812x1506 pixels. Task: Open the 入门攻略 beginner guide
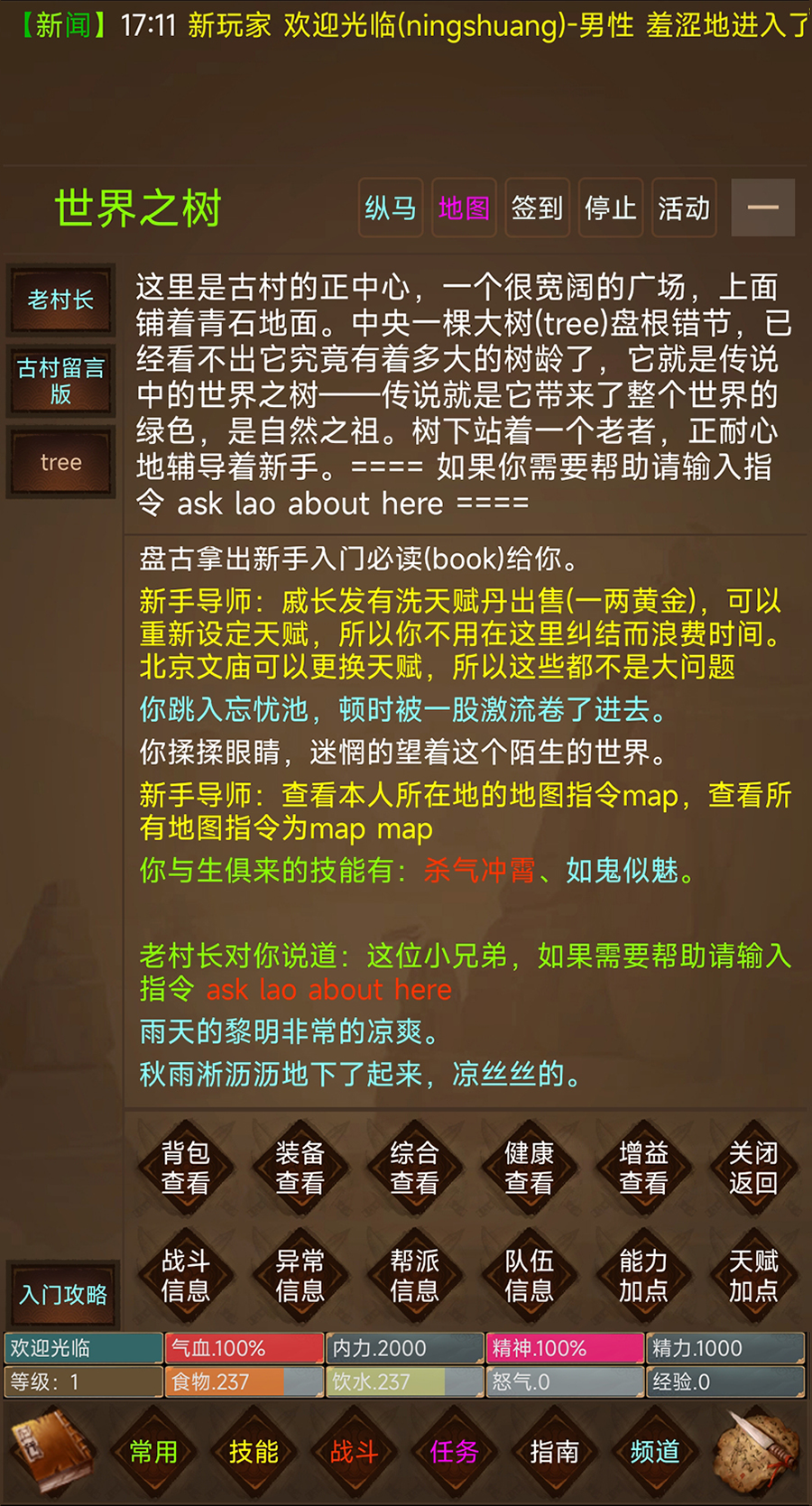pyautogui.click(x=63, y=1295)
